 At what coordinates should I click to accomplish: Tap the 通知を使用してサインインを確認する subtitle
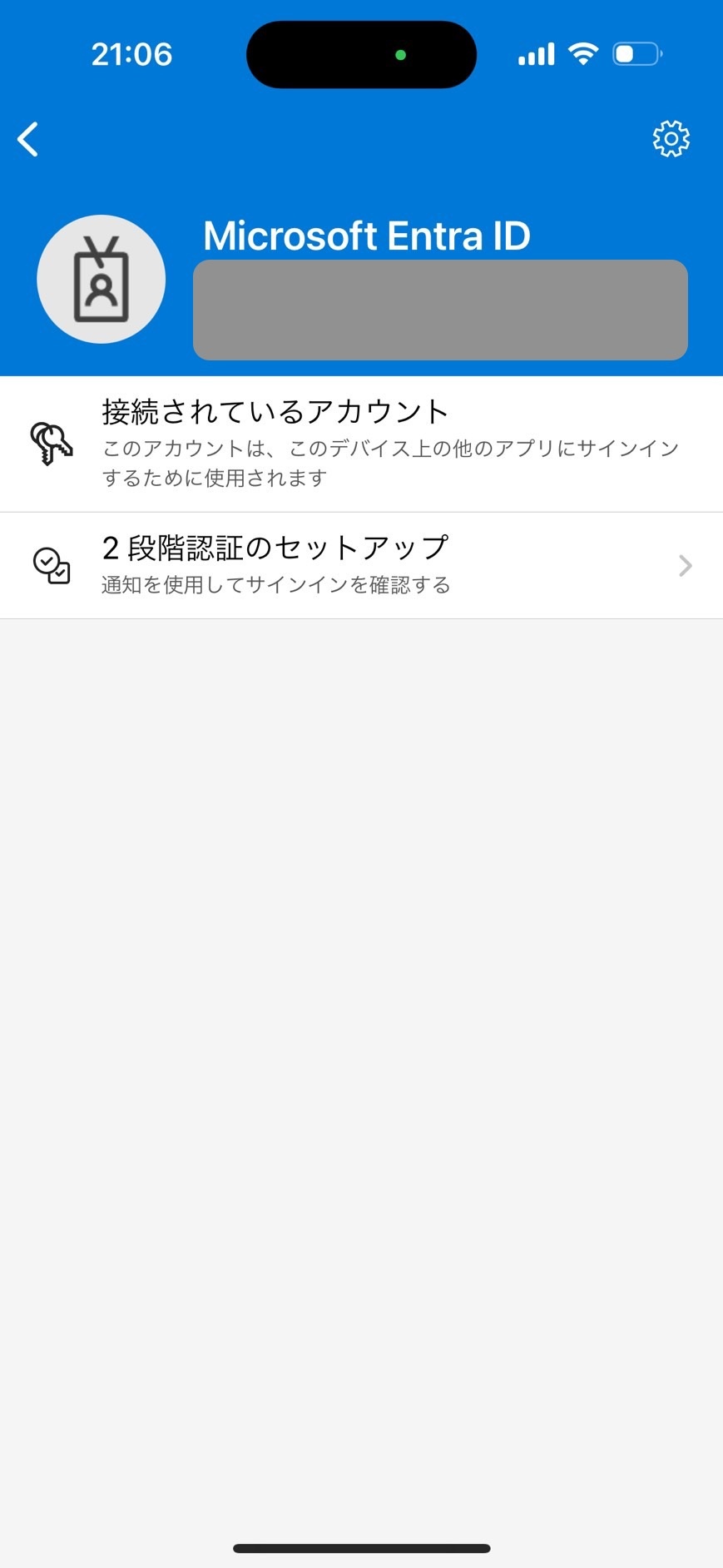click(x=275, y=584)
